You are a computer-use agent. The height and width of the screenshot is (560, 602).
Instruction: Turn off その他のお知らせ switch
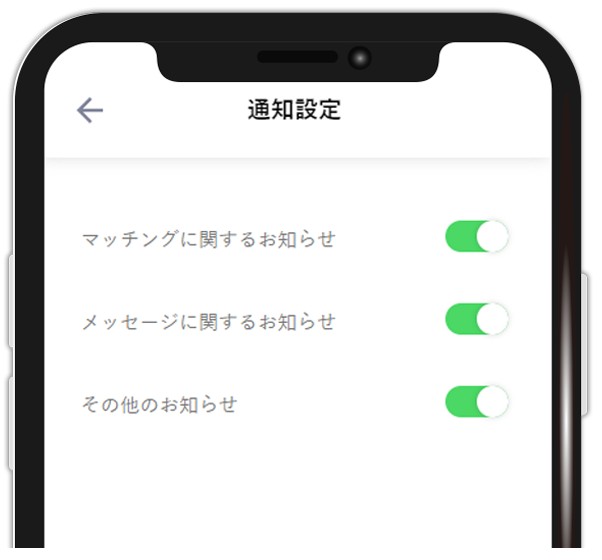point(477,402)
